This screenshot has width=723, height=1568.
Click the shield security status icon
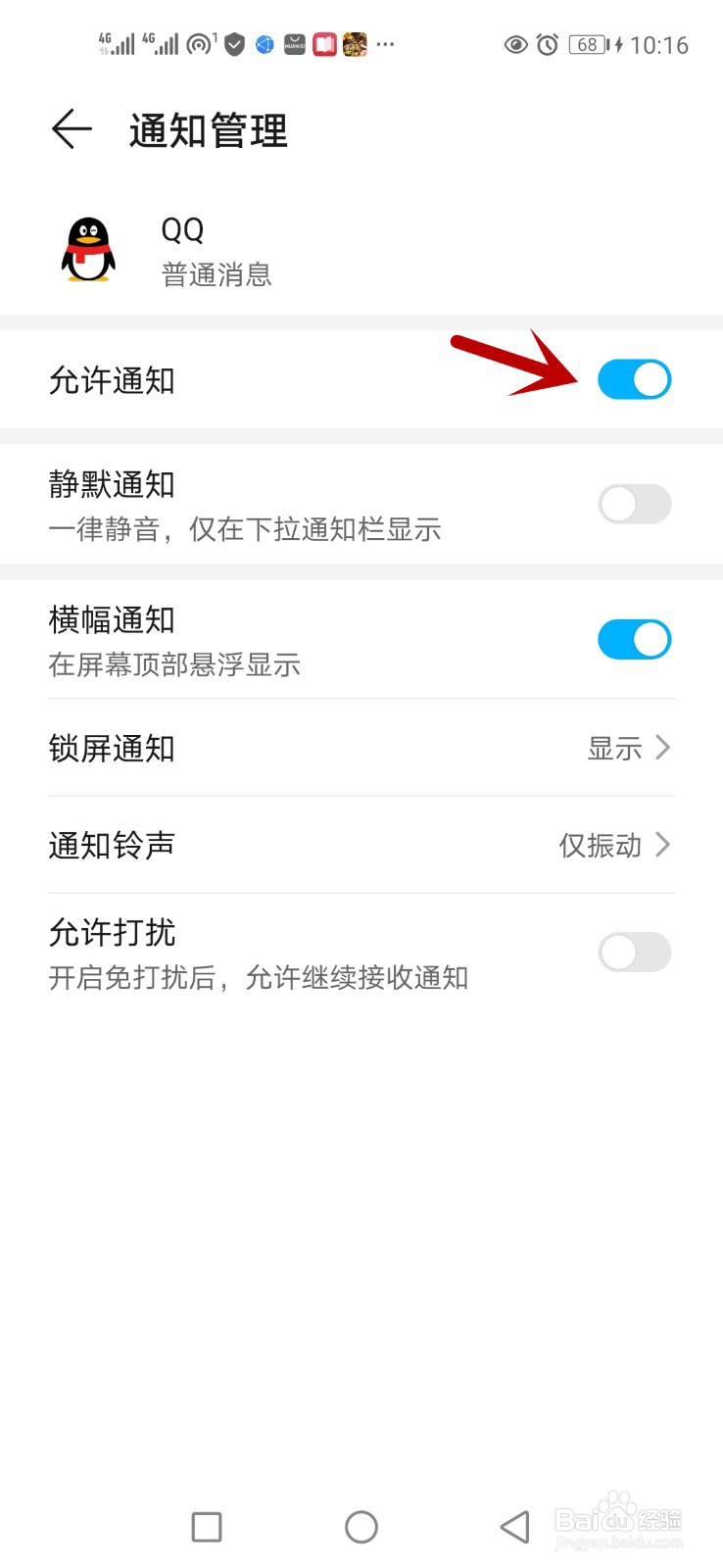[x=234, y=44]
